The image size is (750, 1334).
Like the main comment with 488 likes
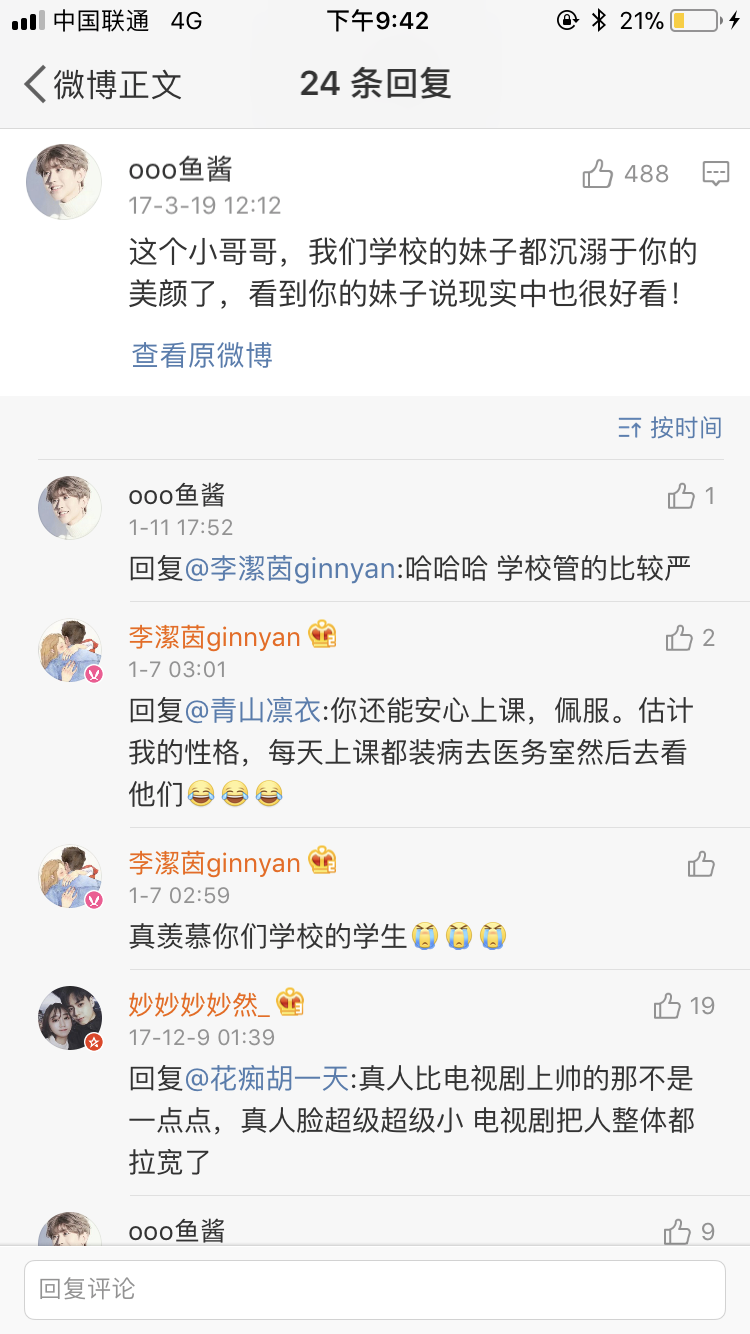[599, 174]
